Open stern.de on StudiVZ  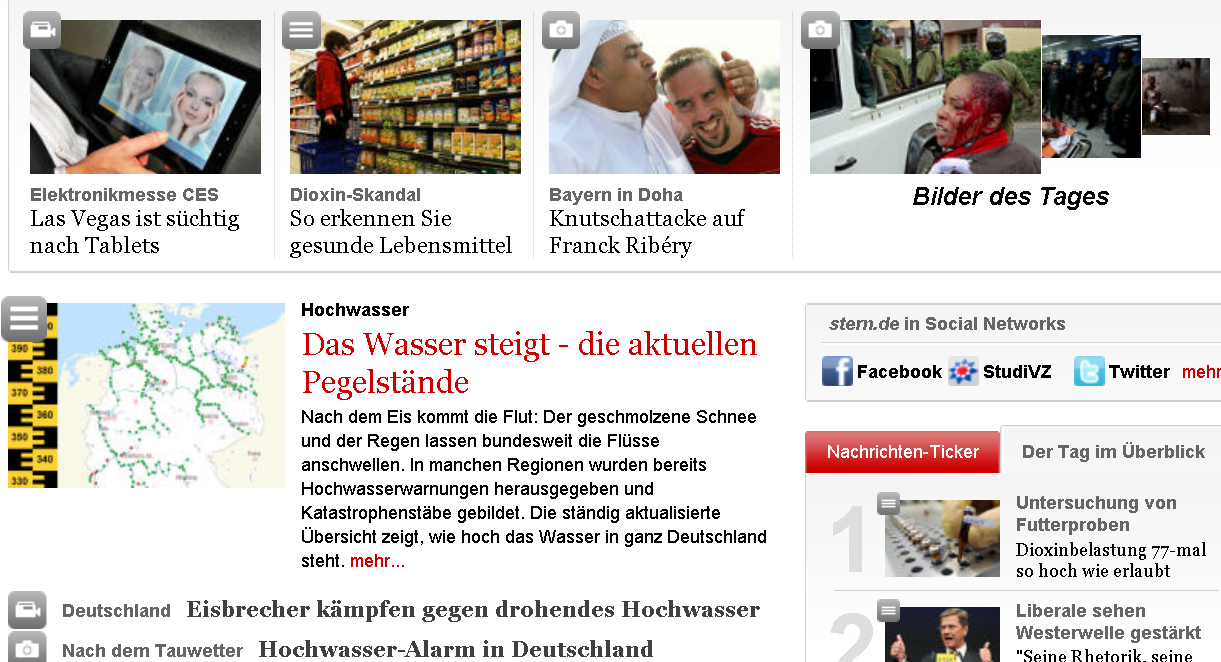pyautogui.click(x=1000, y=372)
